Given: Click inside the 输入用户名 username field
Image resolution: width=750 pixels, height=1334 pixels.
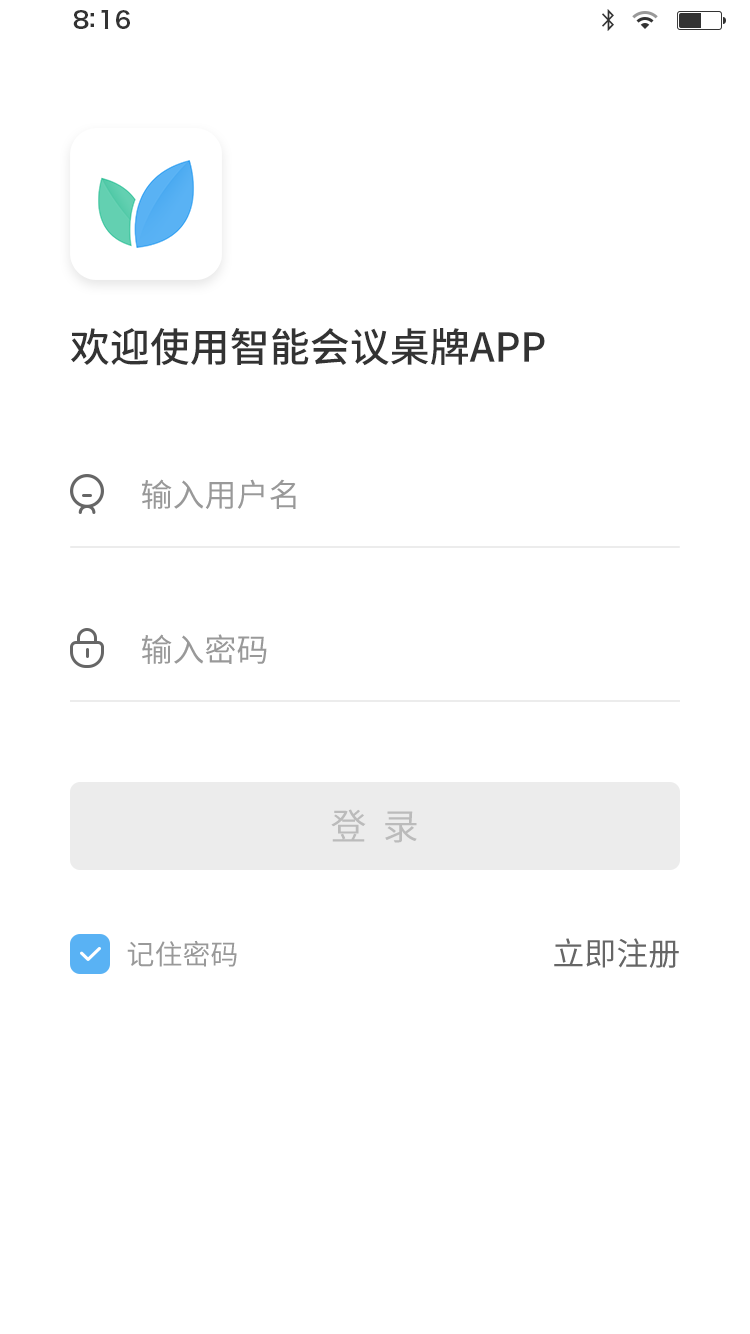Looking at the screenshot, I should pyautogui.click(x=300, y=494).
